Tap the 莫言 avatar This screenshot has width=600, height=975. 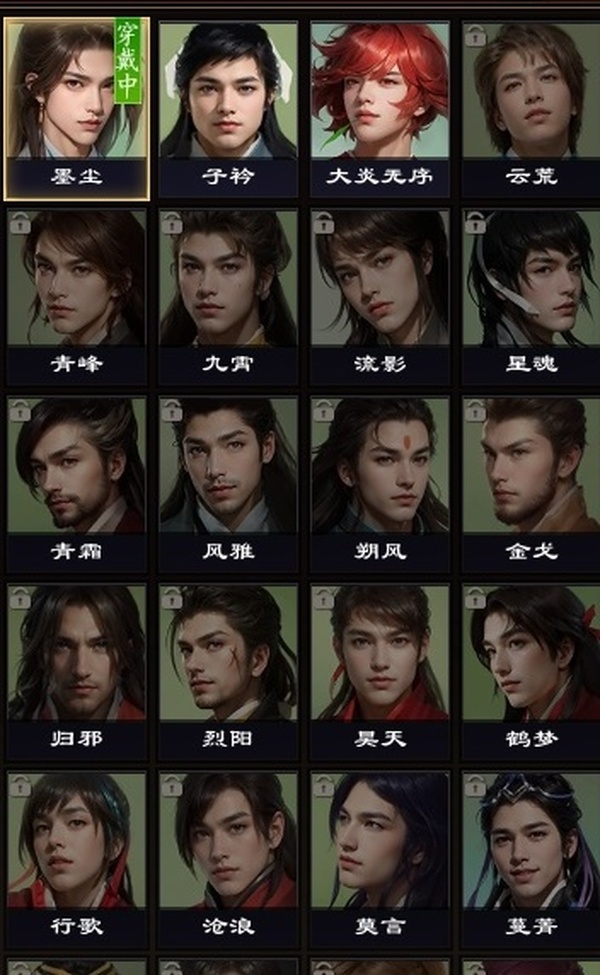[380, 840]
